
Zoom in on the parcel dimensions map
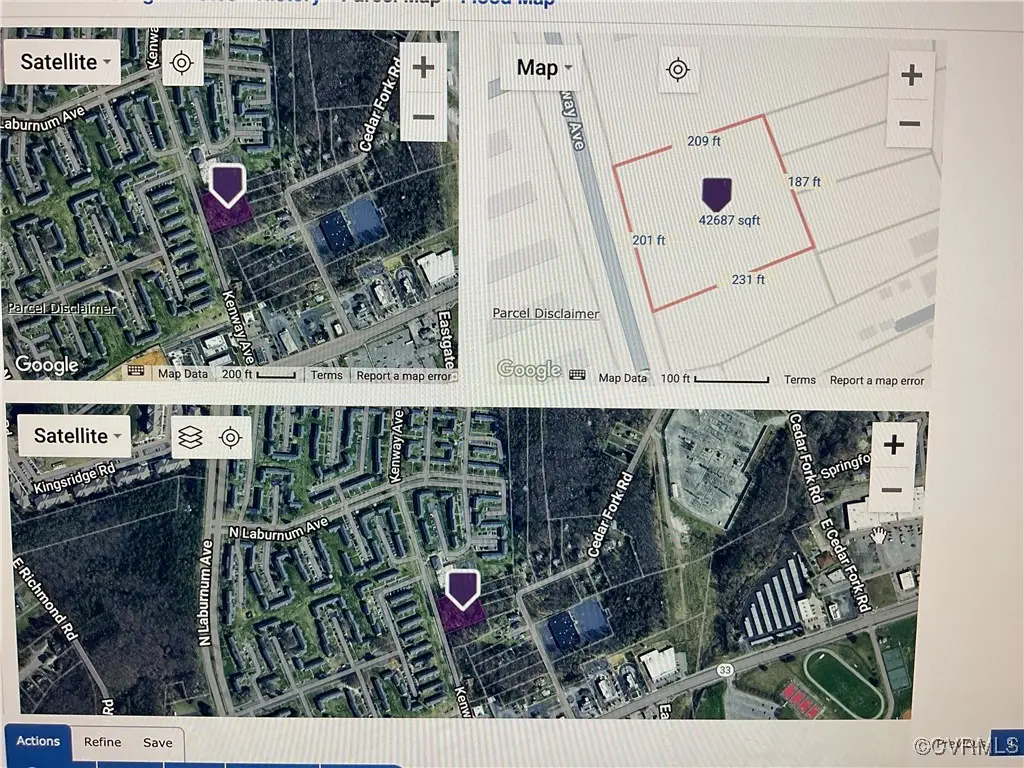910,75
